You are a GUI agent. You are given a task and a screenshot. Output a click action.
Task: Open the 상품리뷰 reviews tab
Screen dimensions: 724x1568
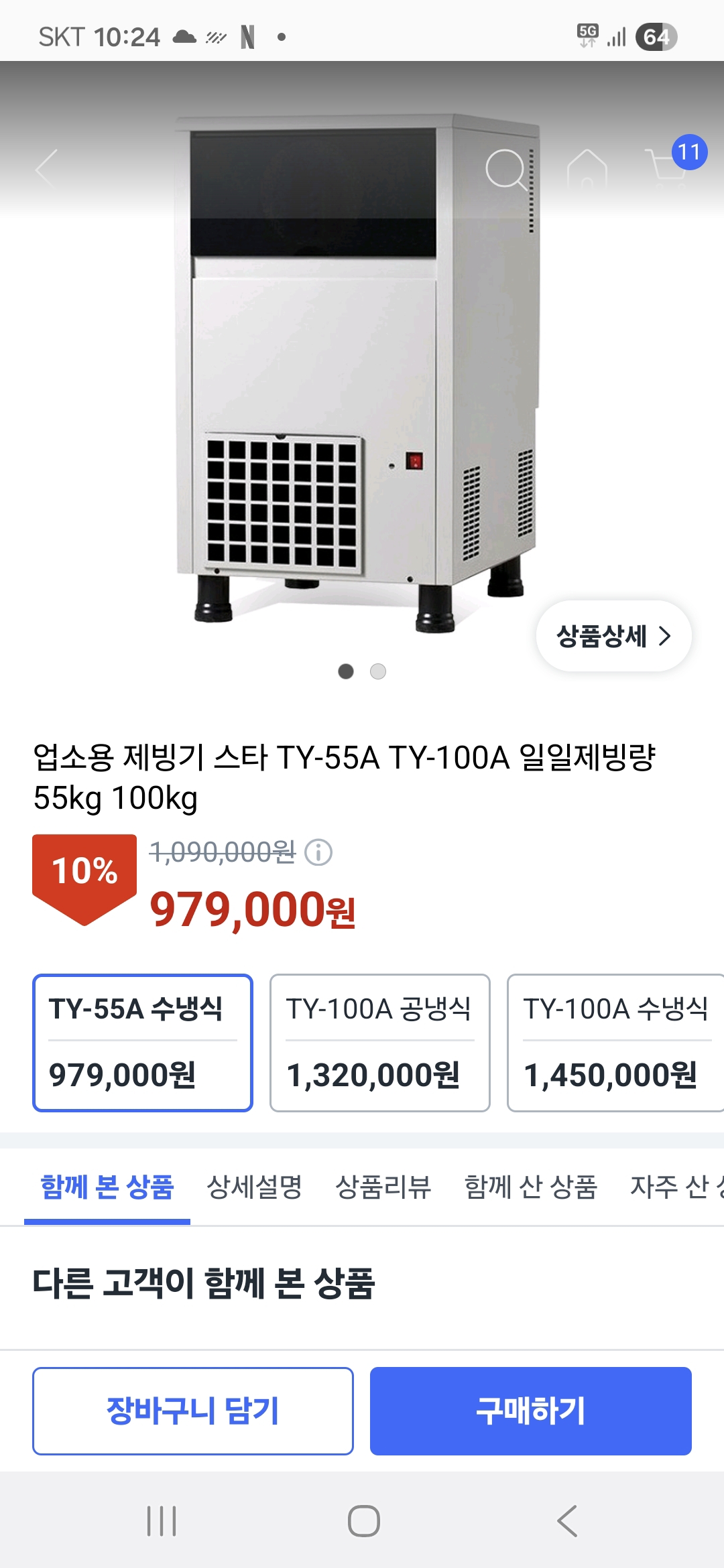(x=383, y=1186)
